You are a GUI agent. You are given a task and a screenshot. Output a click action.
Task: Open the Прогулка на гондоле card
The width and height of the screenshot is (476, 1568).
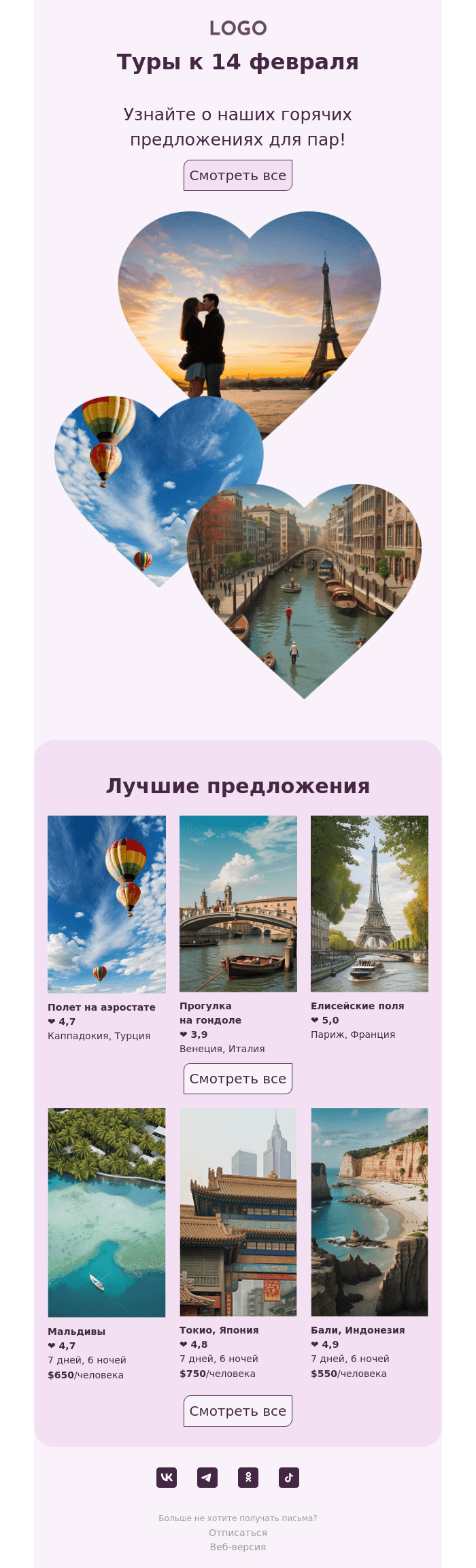(x=238, y=904)
